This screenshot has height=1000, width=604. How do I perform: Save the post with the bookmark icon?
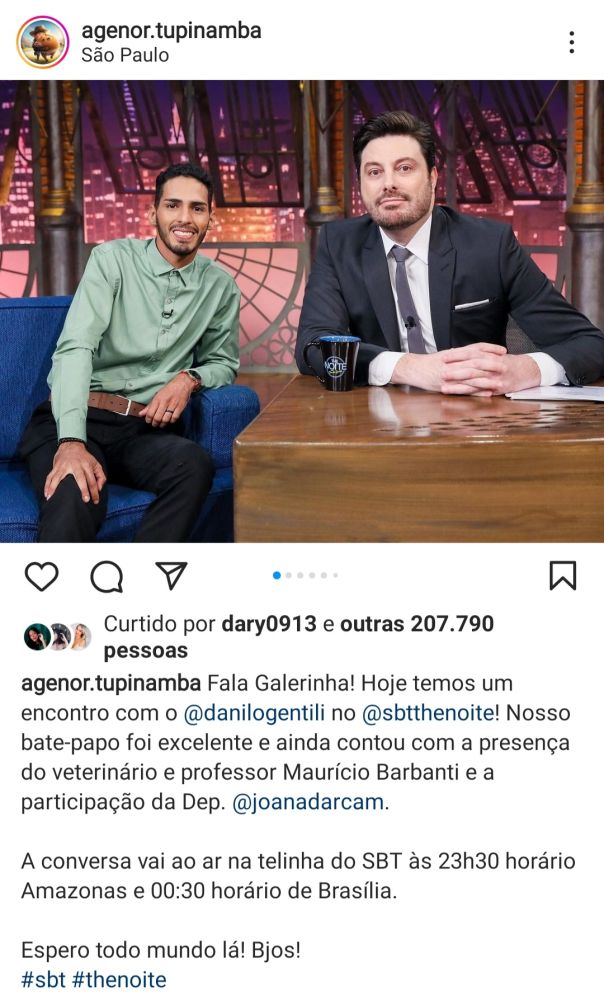coord(562,576)
